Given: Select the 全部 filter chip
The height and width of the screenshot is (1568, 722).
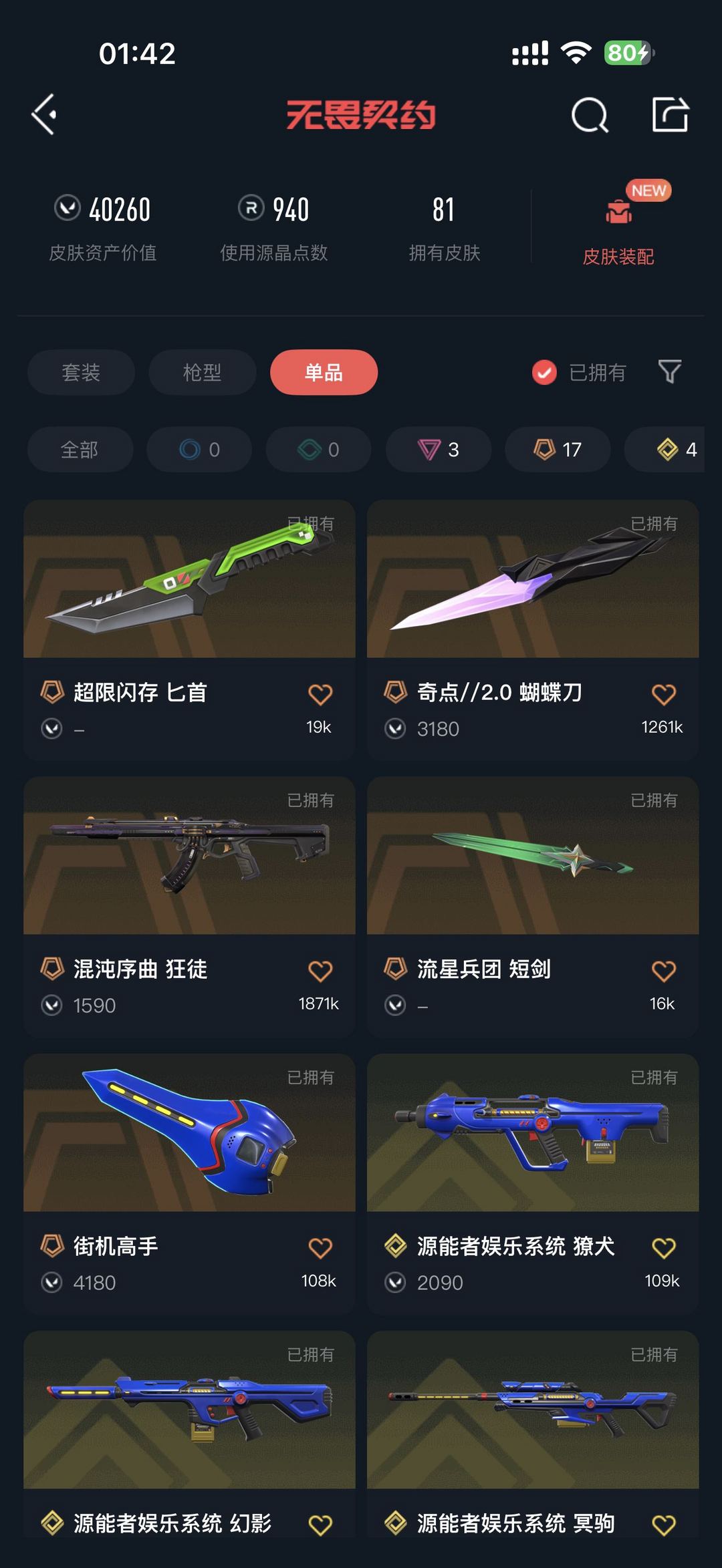Looking at the screenshot, I should pyautogui.click(x=80, y=450).
